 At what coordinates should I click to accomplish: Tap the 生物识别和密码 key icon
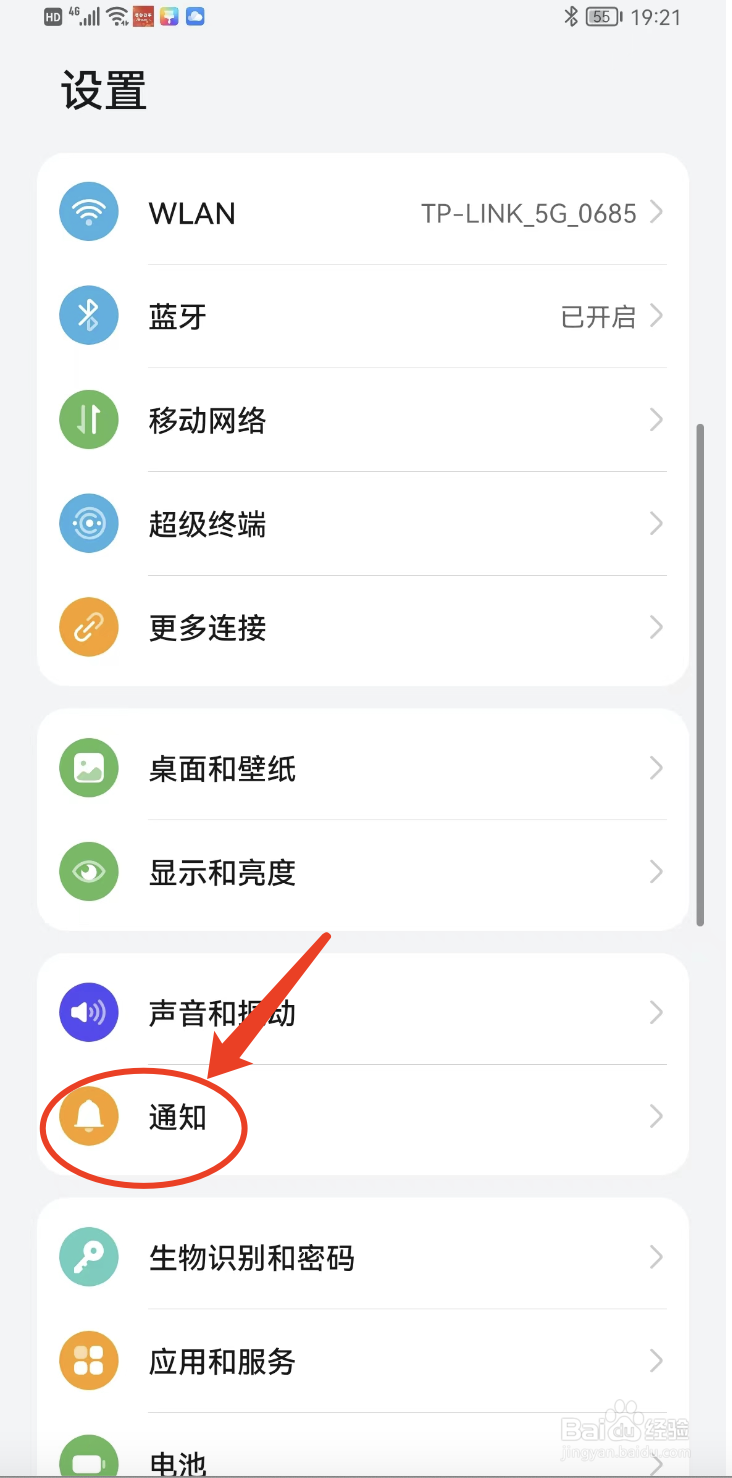pyautogui.click(x=89, y=1257)
